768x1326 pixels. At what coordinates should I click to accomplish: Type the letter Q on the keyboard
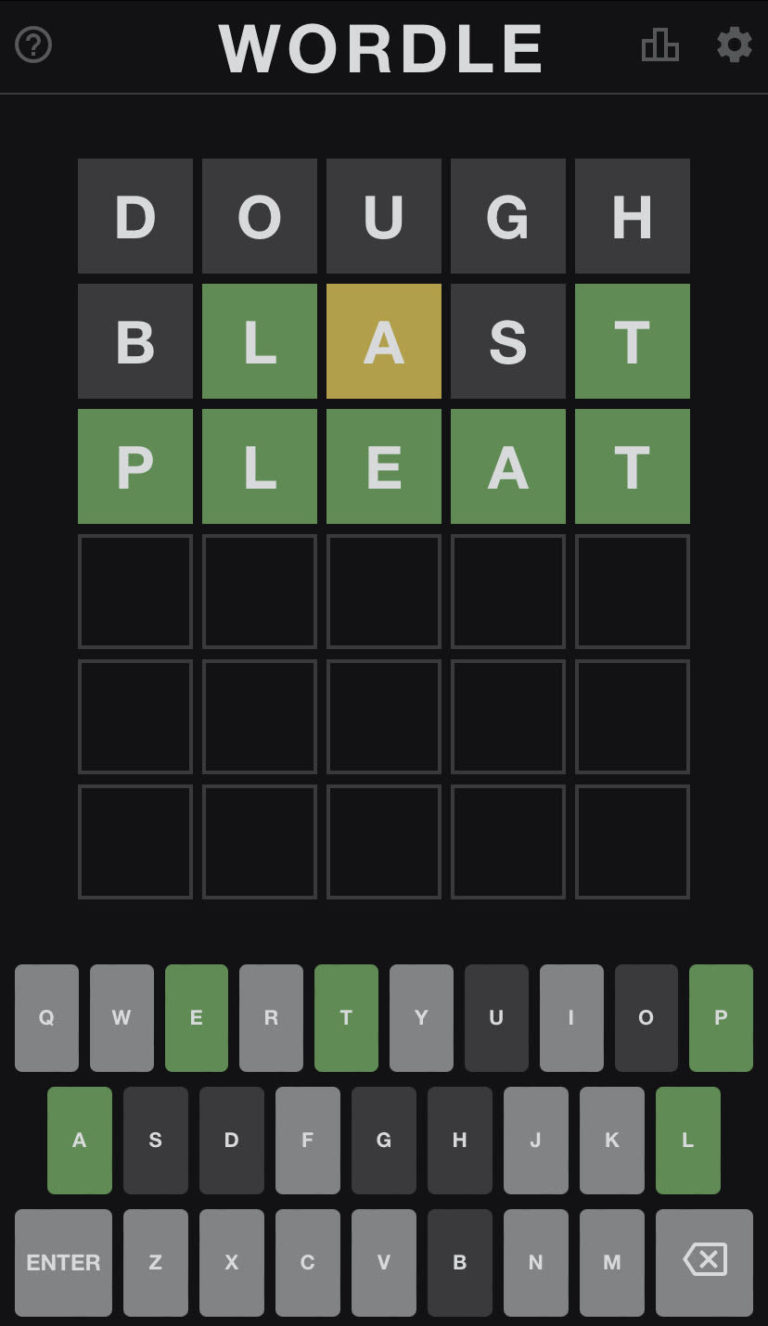point(46,1018)
